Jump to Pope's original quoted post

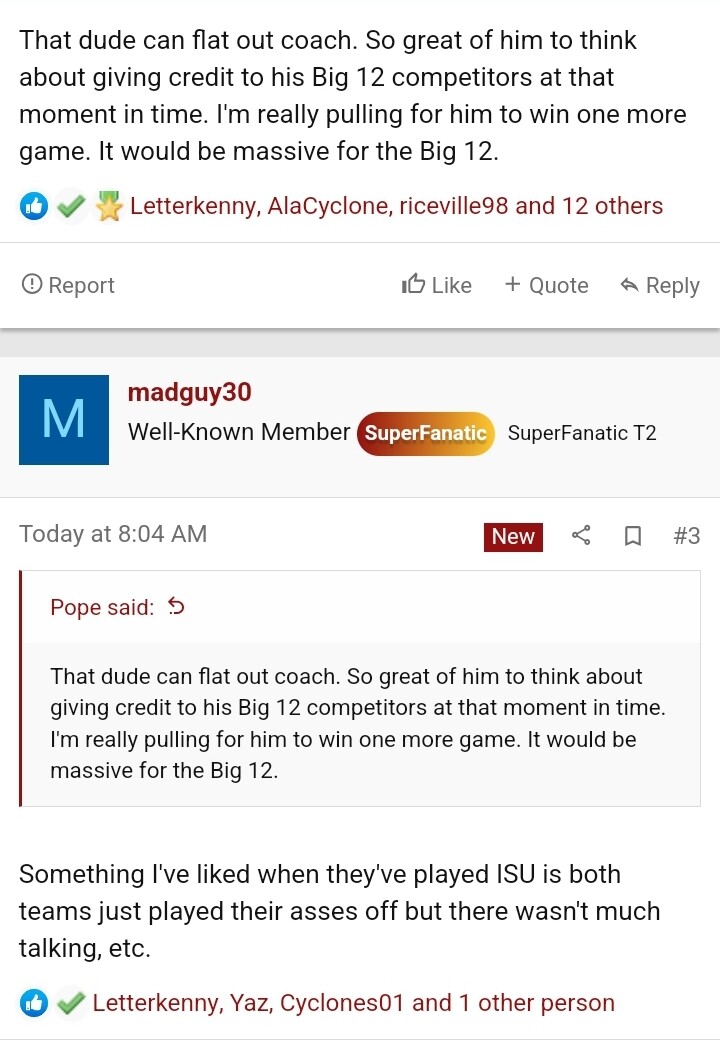click(176, 607)
